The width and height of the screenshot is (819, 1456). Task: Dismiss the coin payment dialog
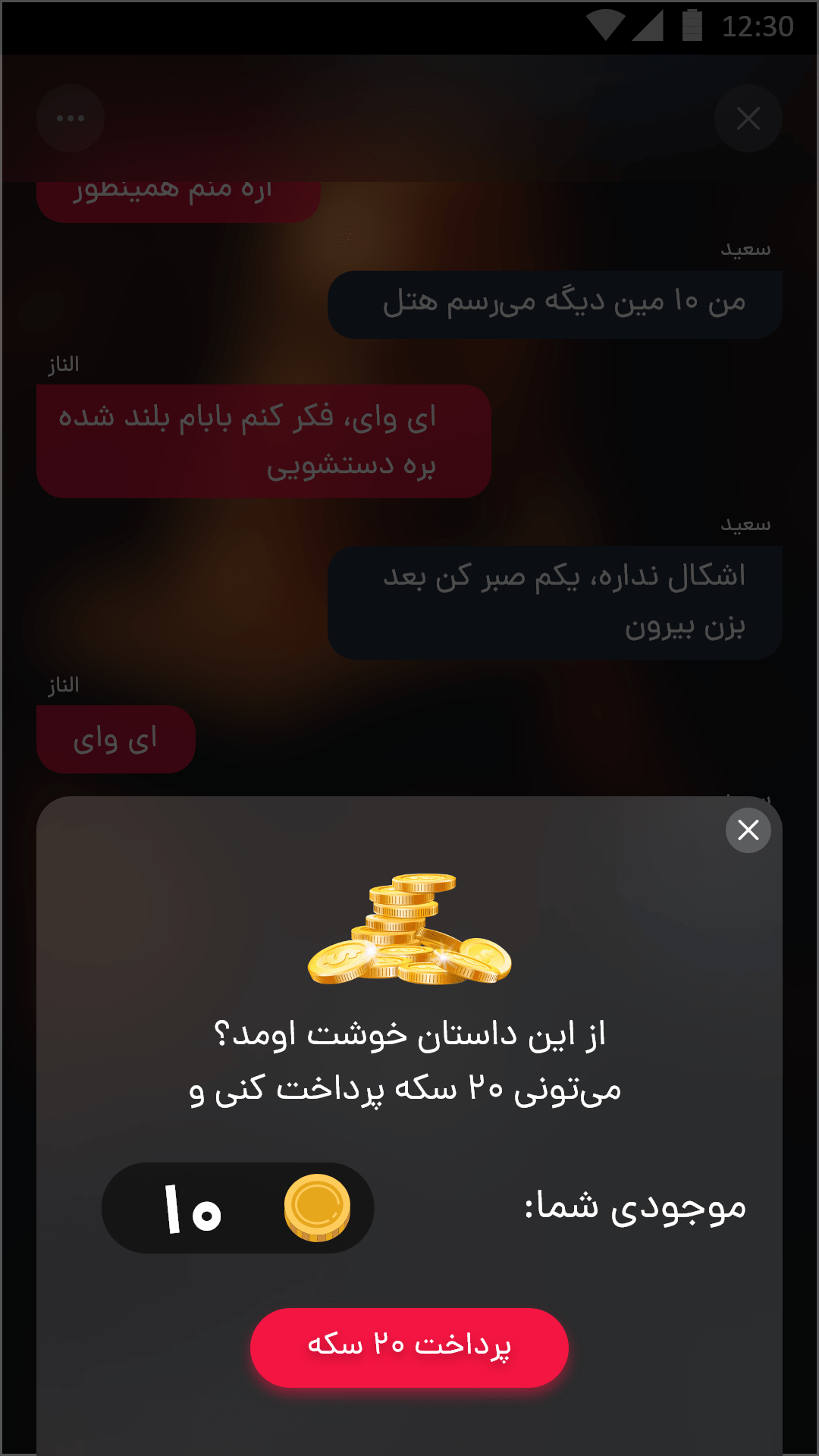[748, 830]
